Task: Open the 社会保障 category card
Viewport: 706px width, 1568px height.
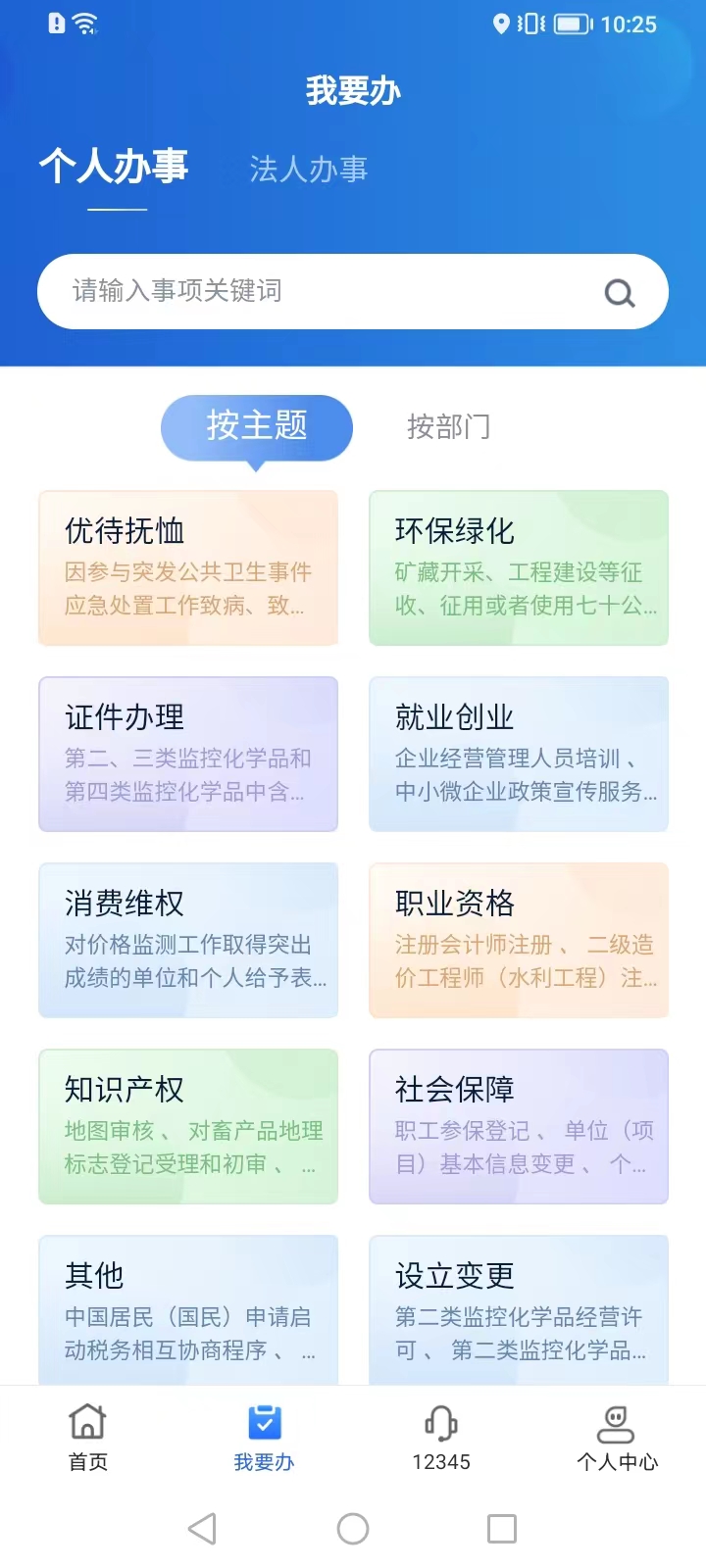Action: coord(519,1126)
